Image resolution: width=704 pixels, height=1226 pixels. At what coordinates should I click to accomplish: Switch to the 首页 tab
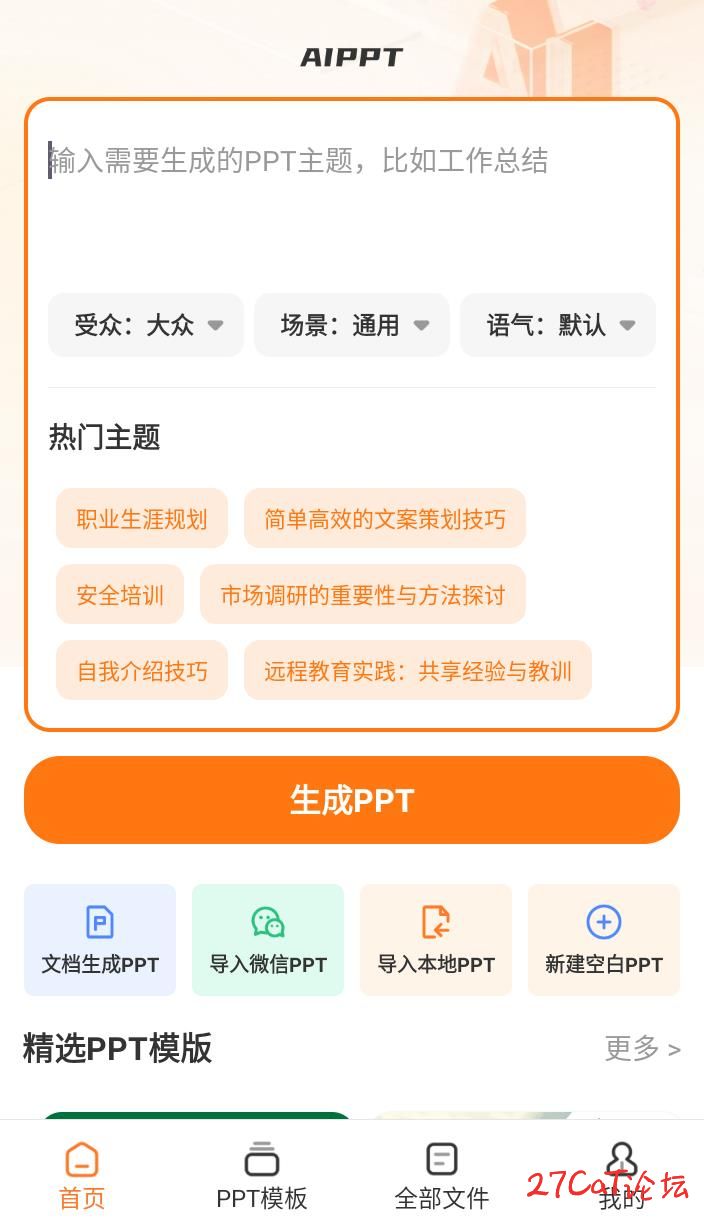[82, 1175]
